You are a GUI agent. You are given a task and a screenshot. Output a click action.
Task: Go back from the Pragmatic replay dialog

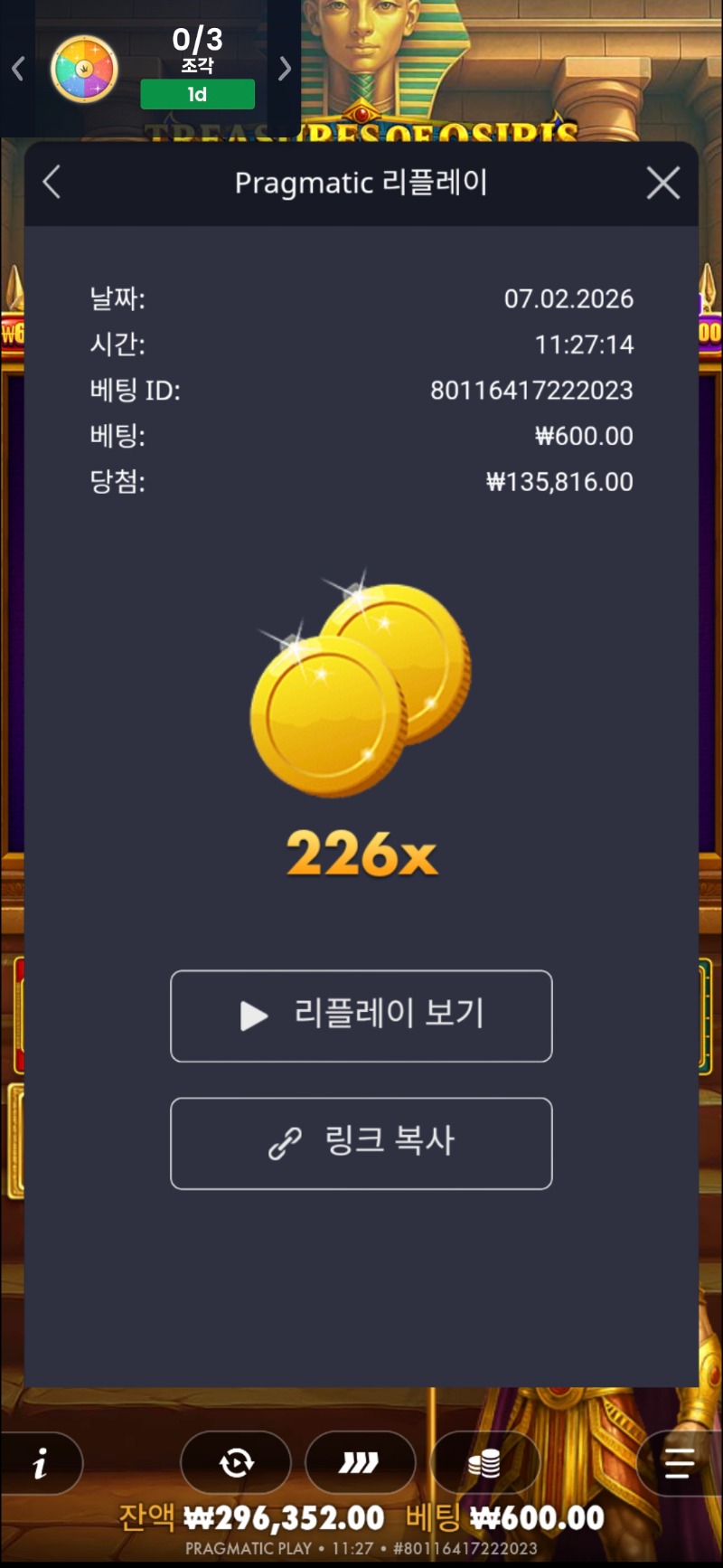[52, 183]
